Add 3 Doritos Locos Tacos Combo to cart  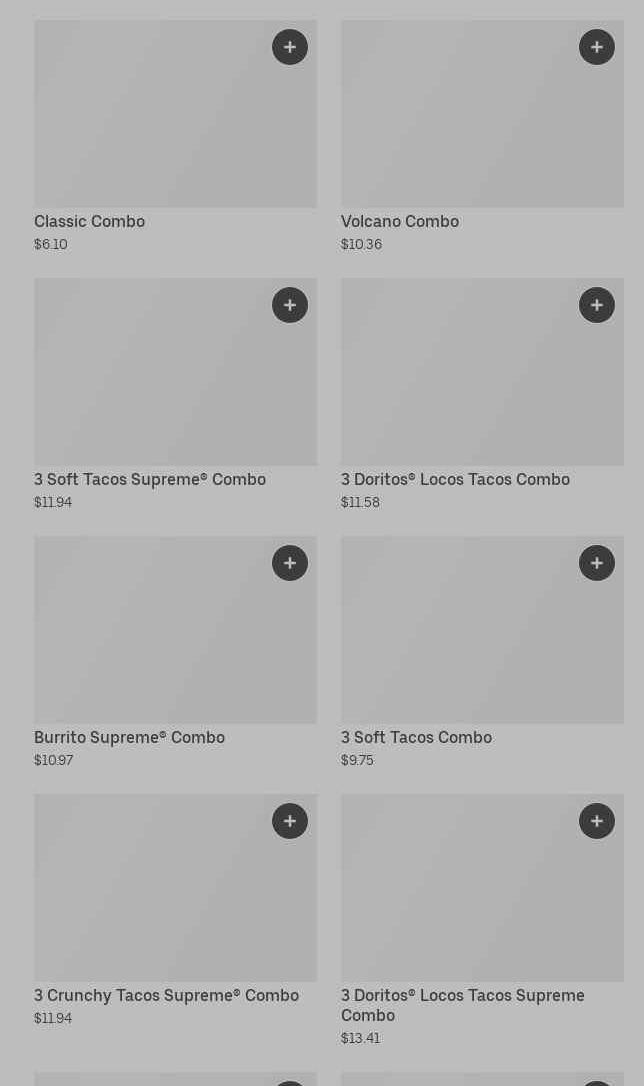[597, 305]
